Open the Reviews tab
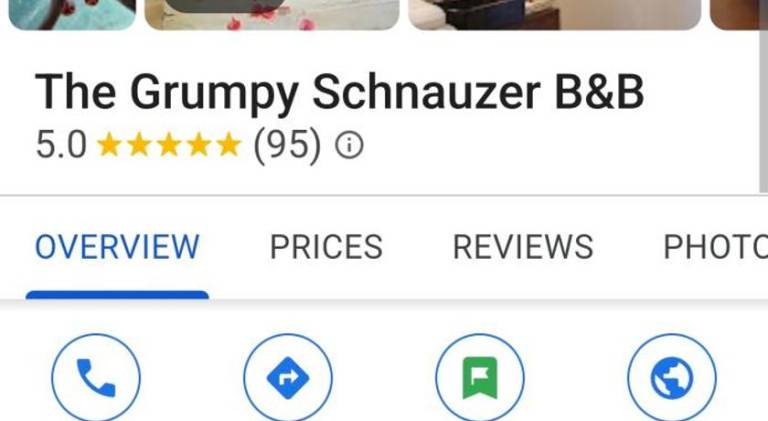Screen dimensions: 768x421 [522, 246]
